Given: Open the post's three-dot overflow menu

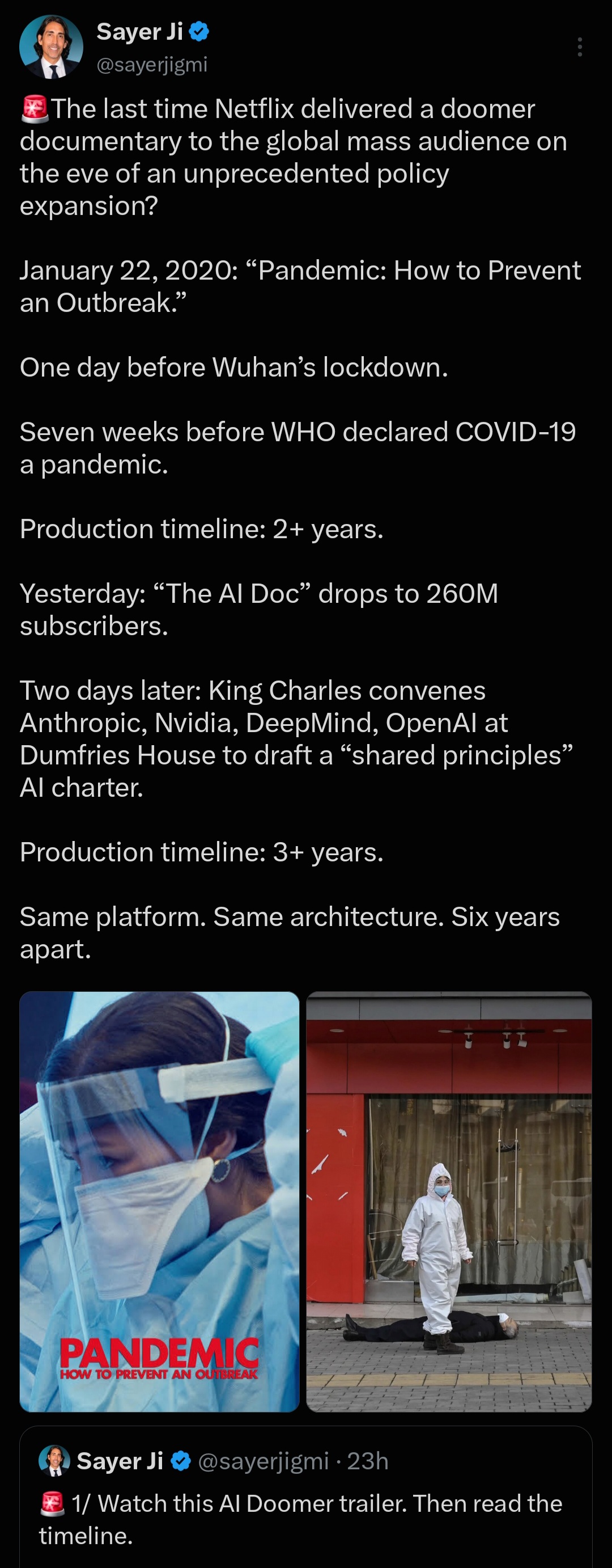Looking at the screenshot, I should point(580,47).
